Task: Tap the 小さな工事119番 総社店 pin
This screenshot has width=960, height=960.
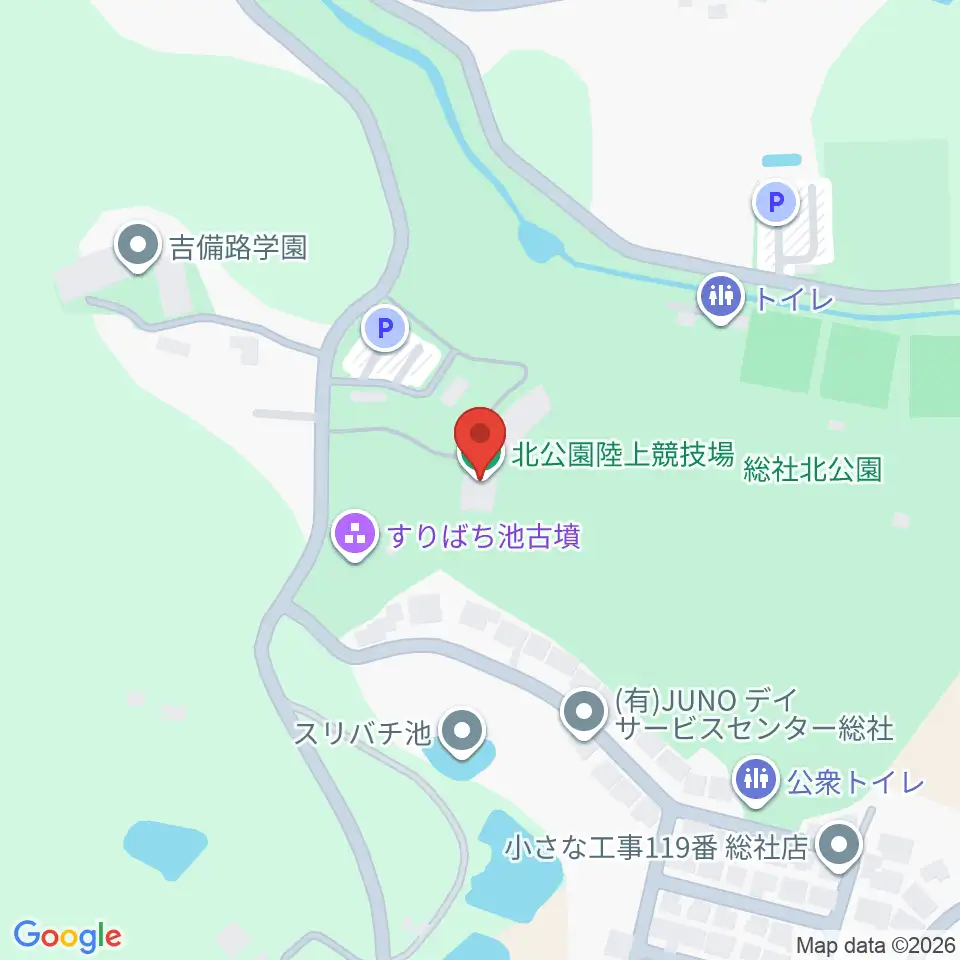Action: point(839,847)
